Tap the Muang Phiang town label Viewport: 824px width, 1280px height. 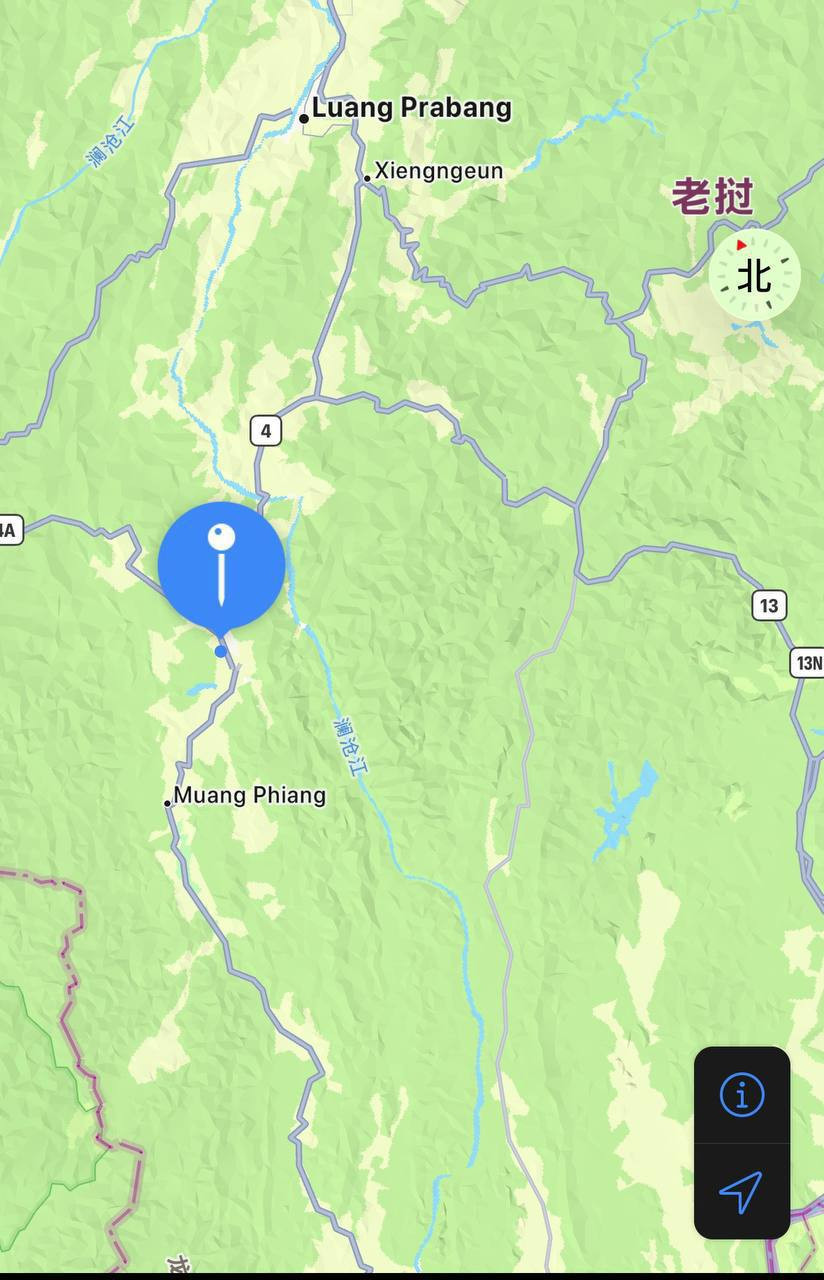click(249, 796)
